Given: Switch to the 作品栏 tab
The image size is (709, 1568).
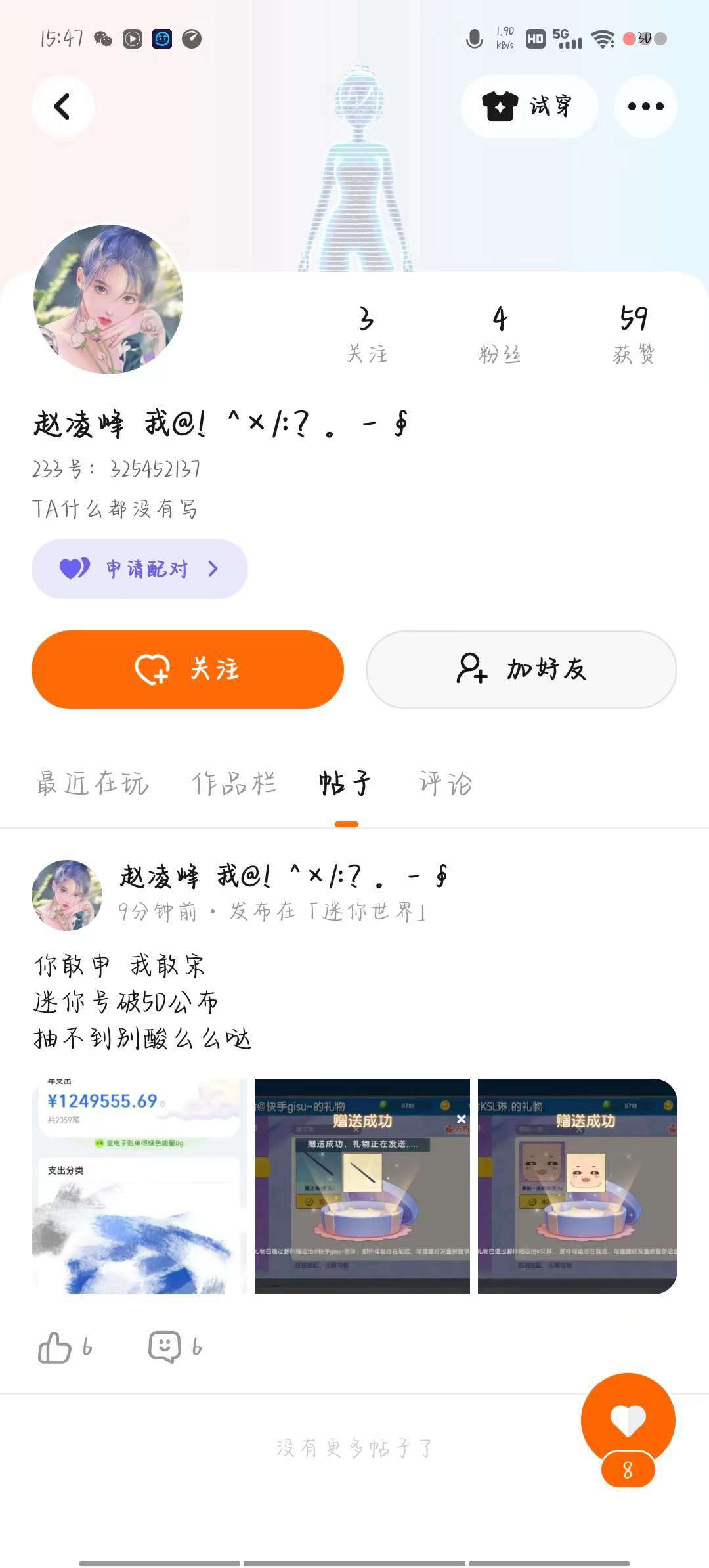Looking at the screenshot, I should pos(234,783).
